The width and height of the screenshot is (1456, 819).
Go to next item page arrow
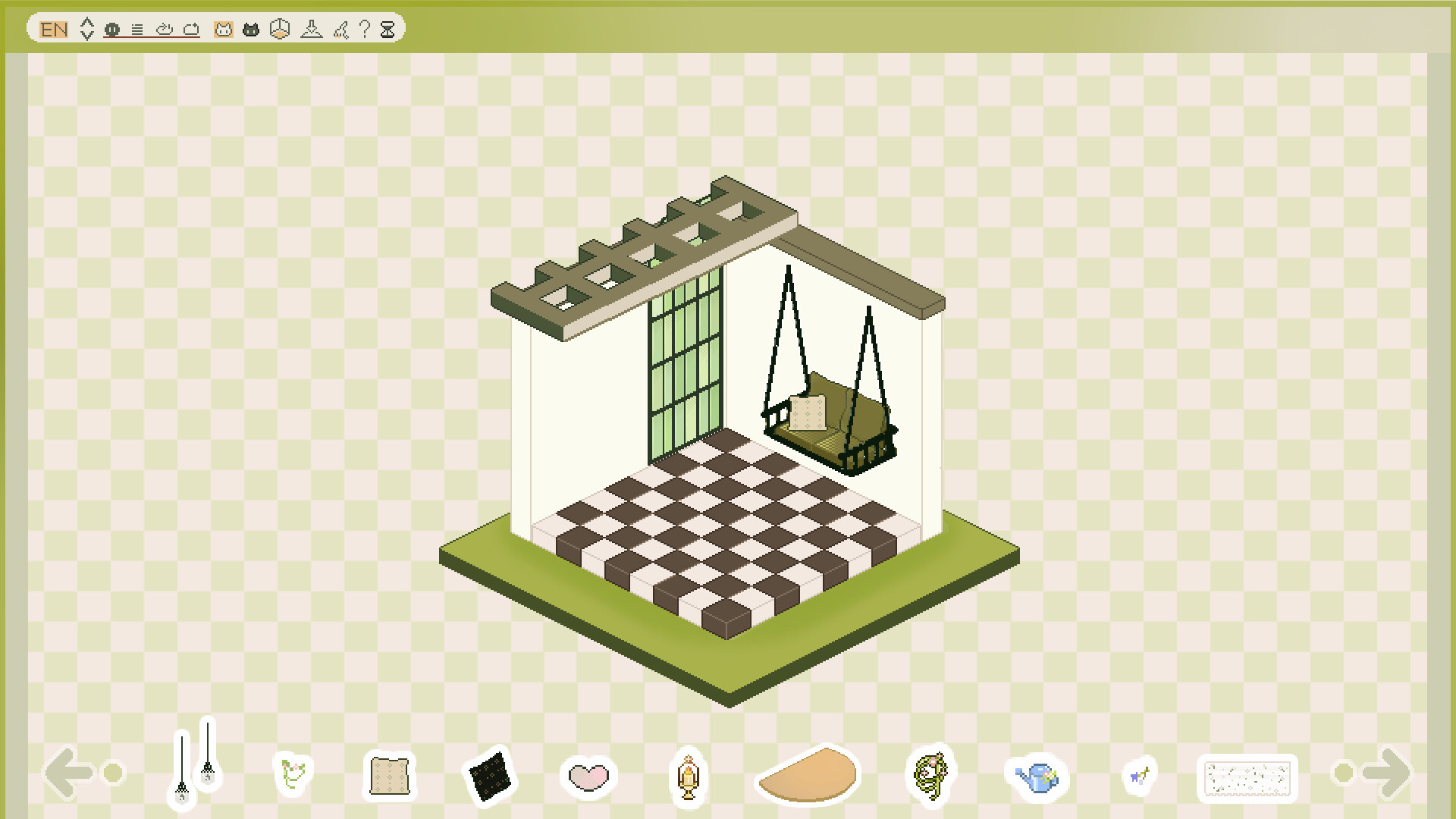click(1386, 773)
